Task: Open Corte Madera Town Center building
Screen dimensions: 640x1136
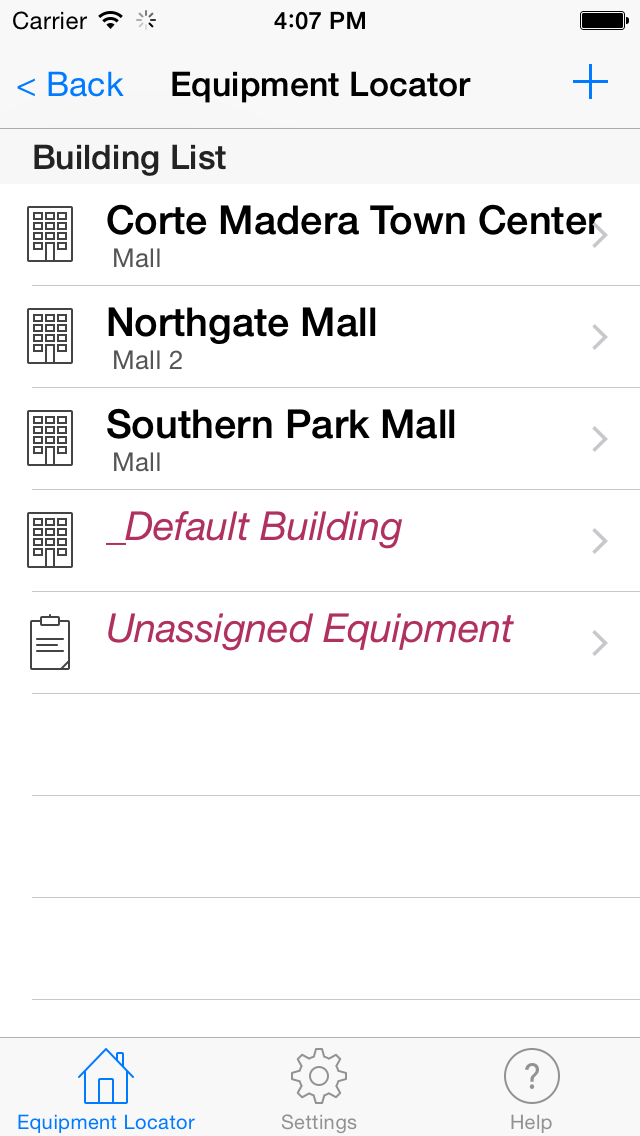Action: point(320,235)
